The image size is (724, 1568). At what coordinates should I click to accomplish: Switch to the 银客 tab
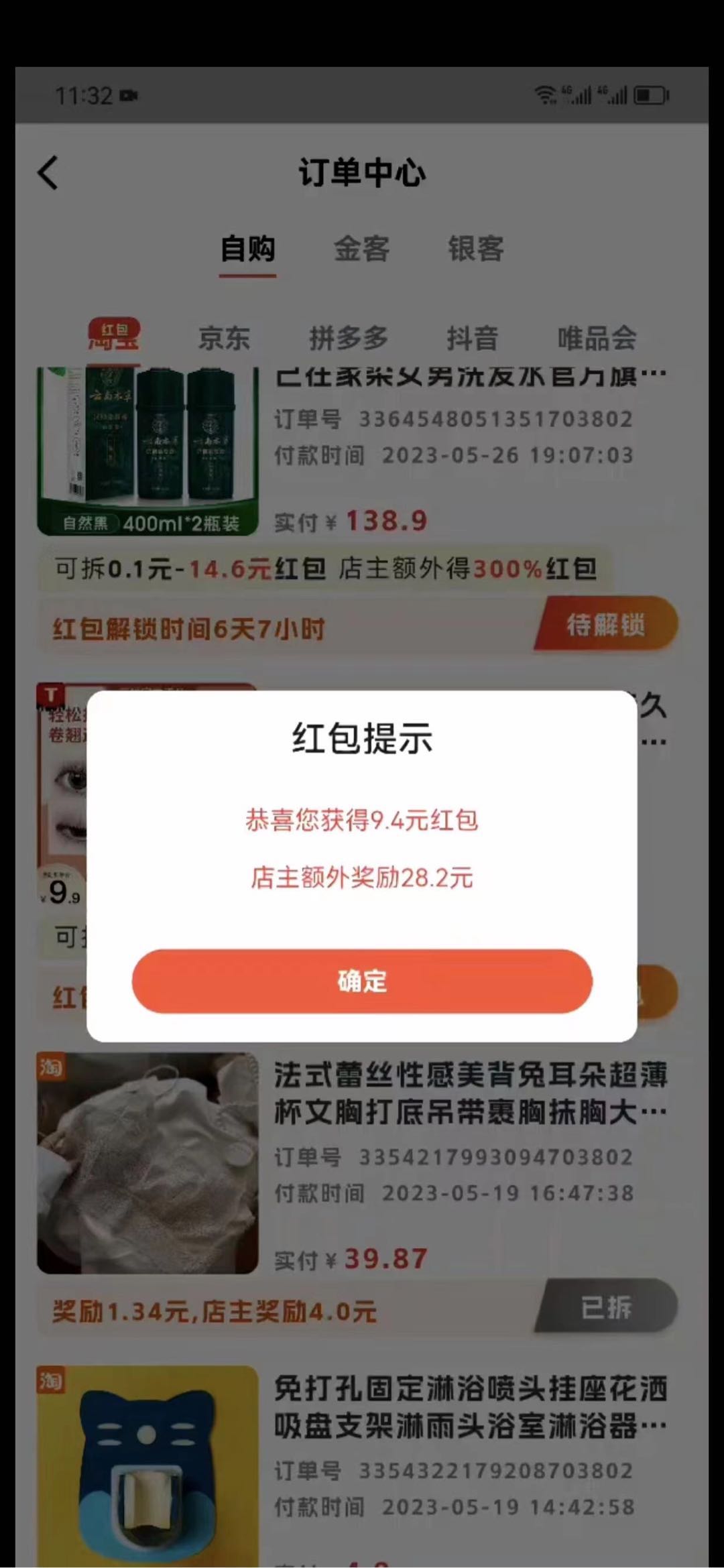[x=476, y=249]
